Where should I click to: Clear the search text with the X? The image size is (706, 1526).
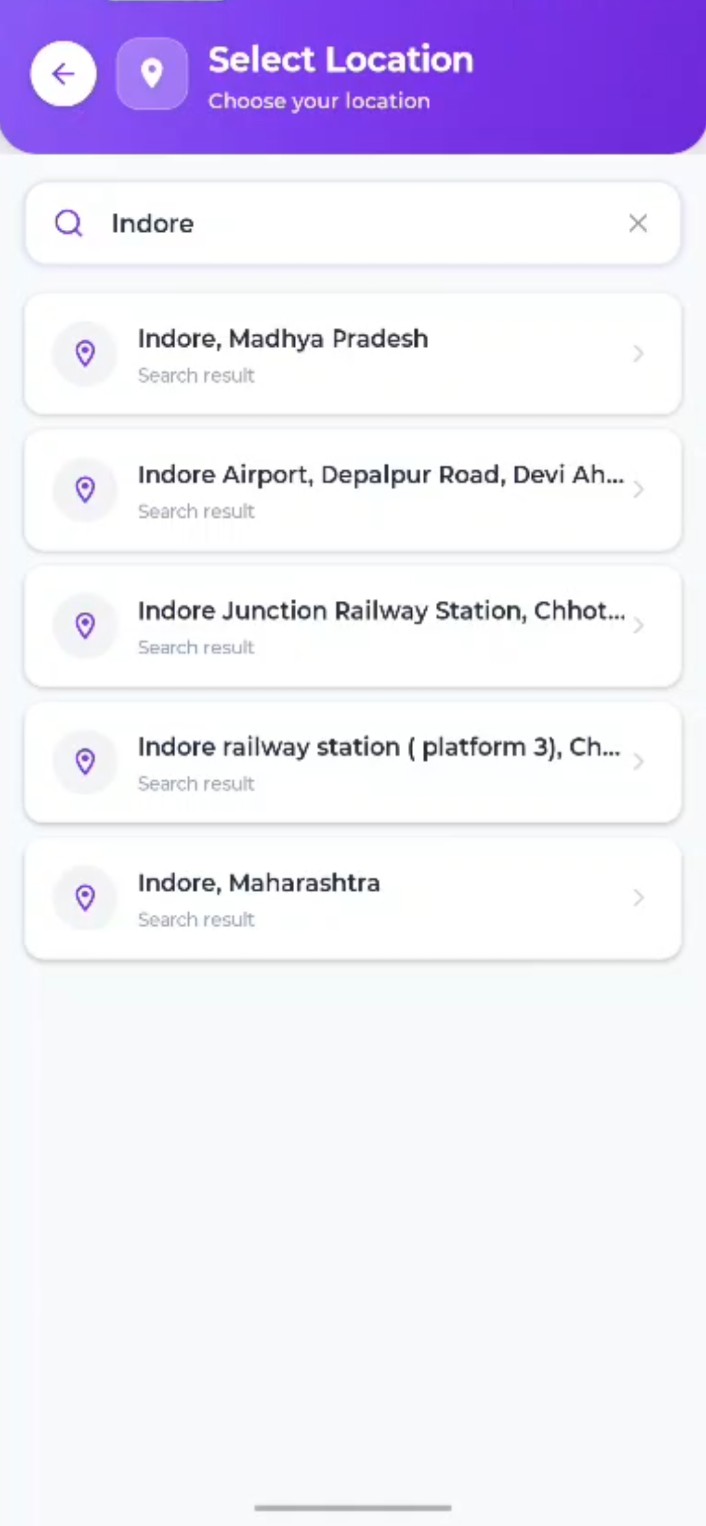click(638, 223)
